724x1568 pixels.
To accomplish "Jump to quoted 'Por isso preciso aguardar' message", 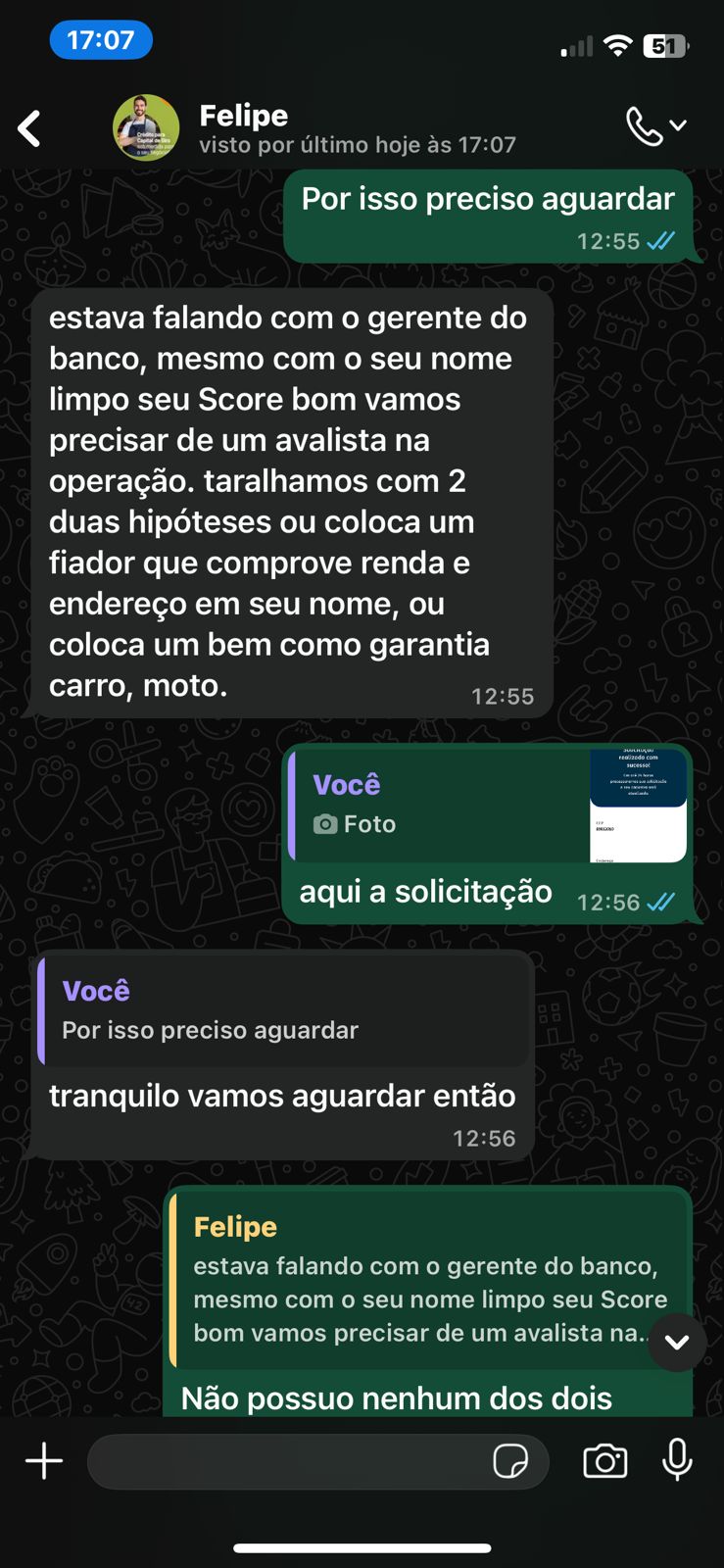I will coord(284,1011).
